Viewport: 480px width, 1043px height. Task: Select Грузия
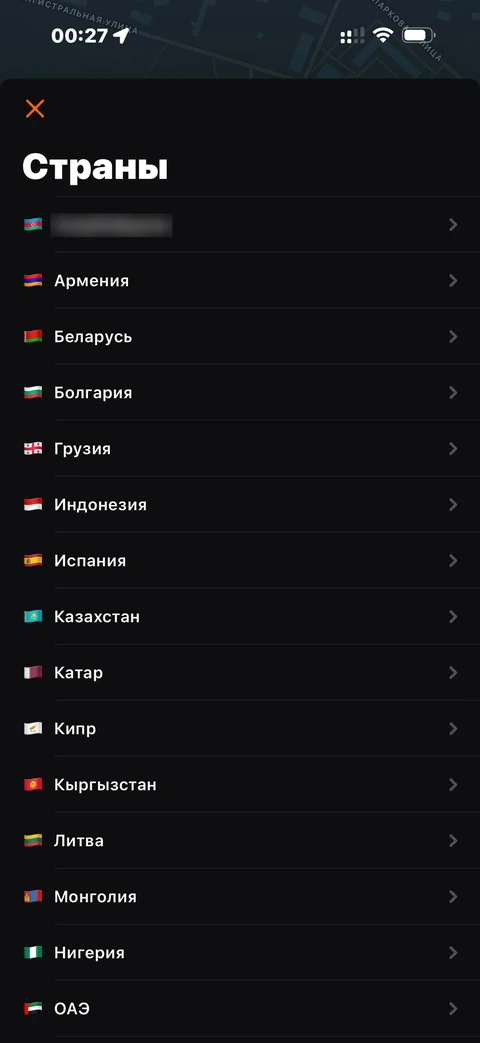point(240,448)
